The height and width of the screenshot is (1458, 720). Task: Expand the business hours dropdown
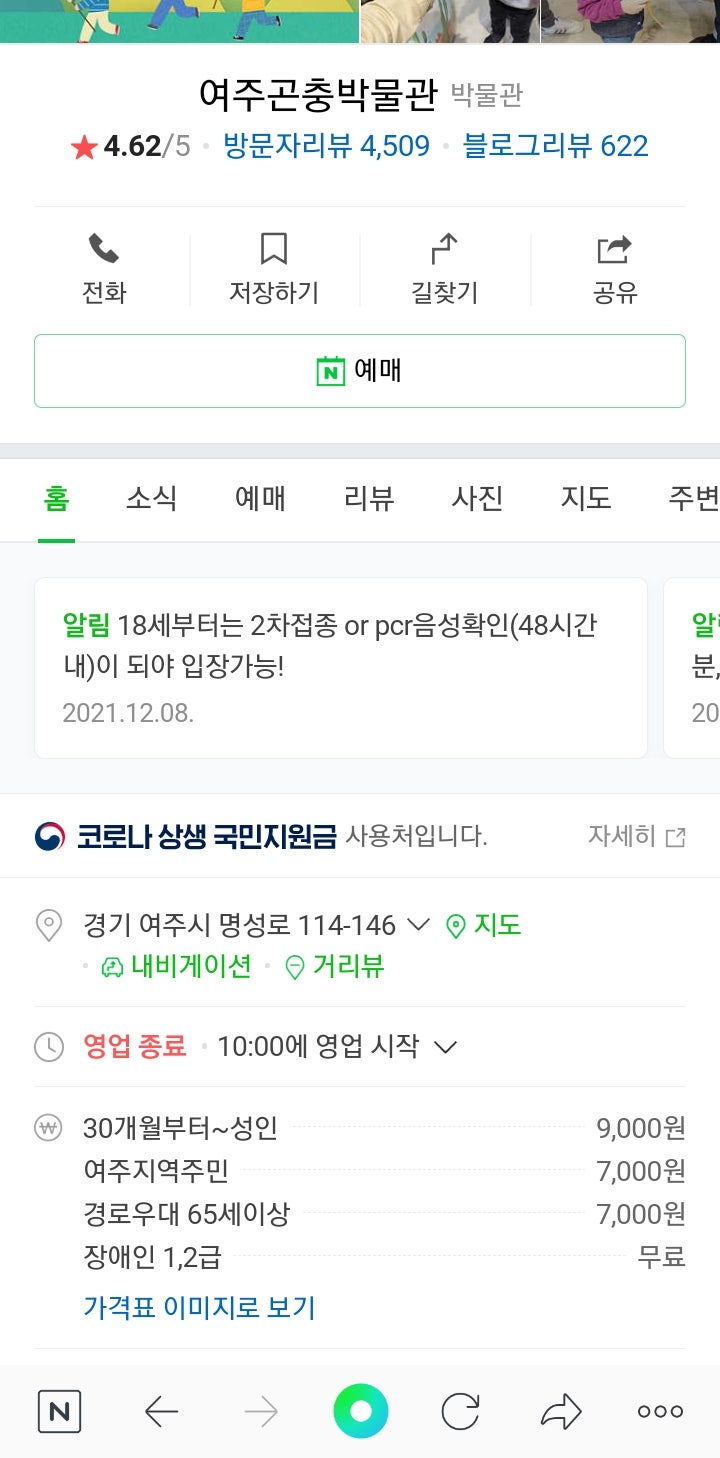tap(445, 1047)
